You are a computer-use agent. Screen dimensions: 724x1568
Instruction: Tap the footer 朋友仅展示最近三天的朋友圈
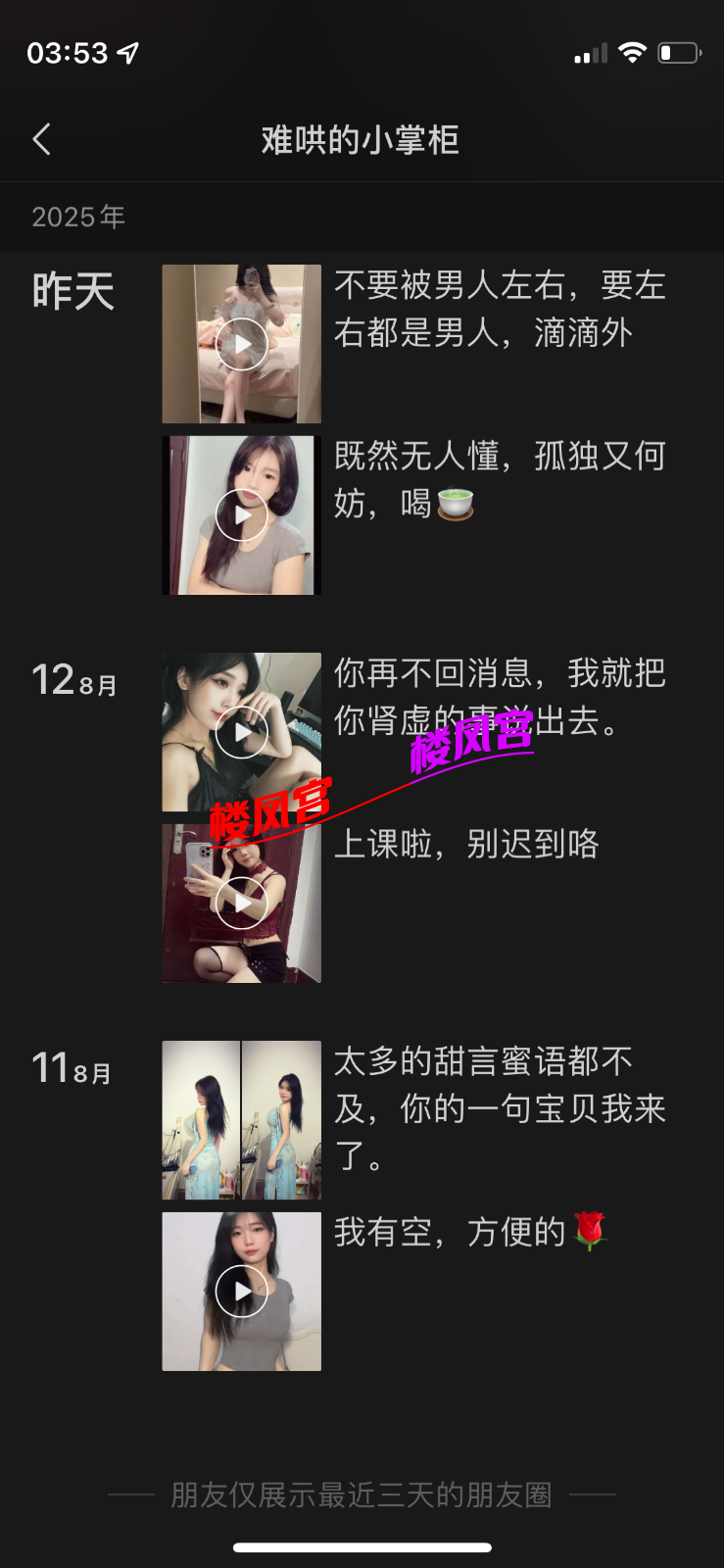tap(362, 1494)
